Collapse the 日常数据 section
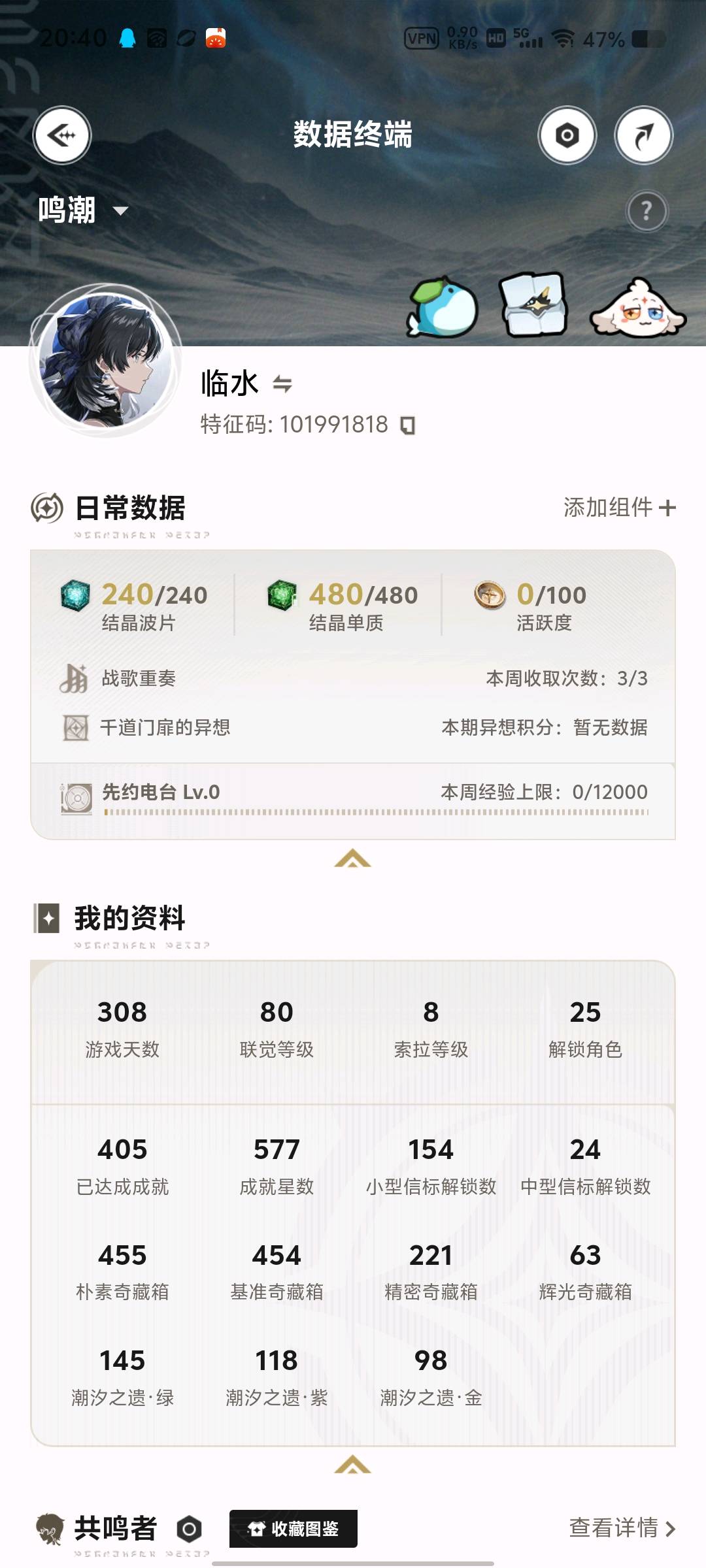The image size is (706, 1568). pyautogui.click(x=352, y=858)
